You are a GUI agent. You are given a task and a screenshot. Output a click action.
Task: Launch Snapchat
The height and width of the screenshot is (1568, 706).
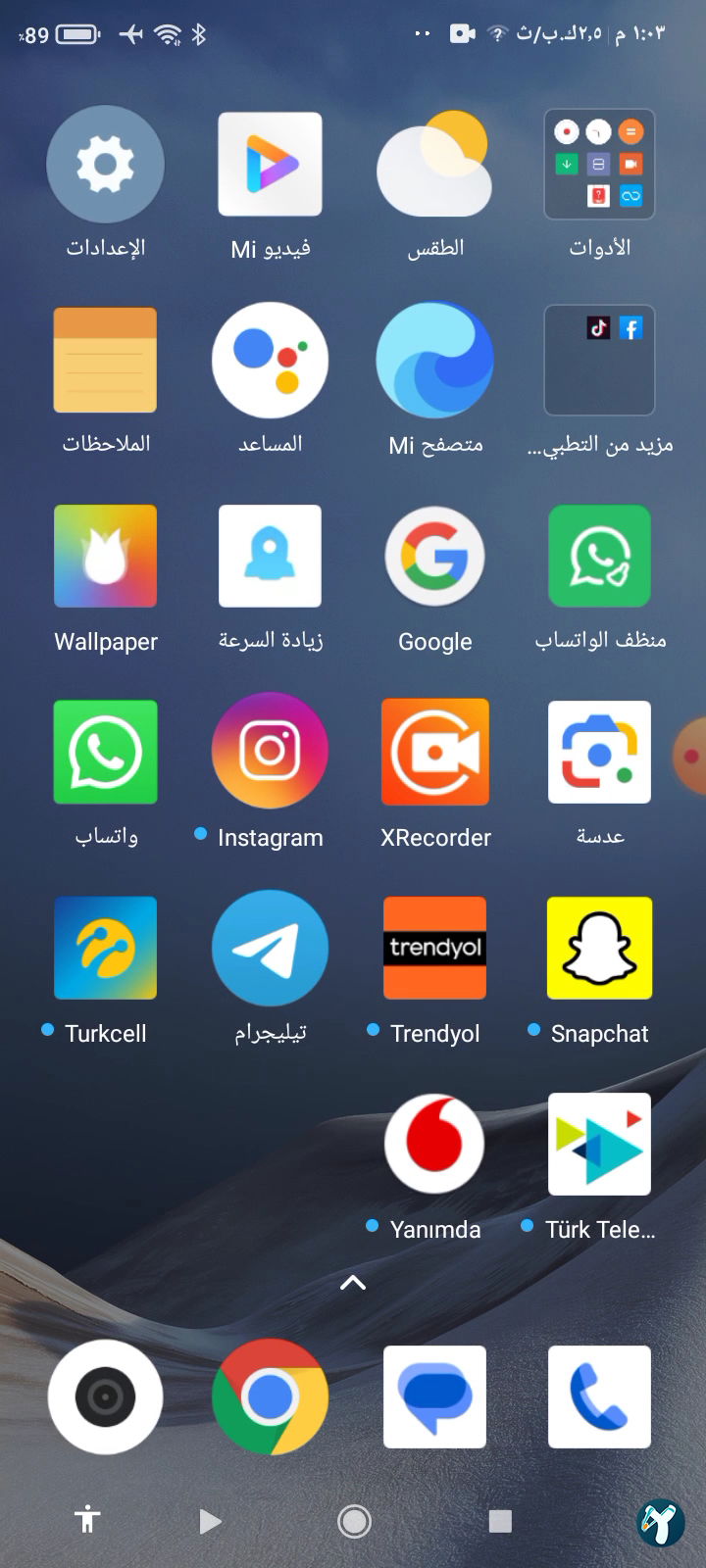point(599,948)
